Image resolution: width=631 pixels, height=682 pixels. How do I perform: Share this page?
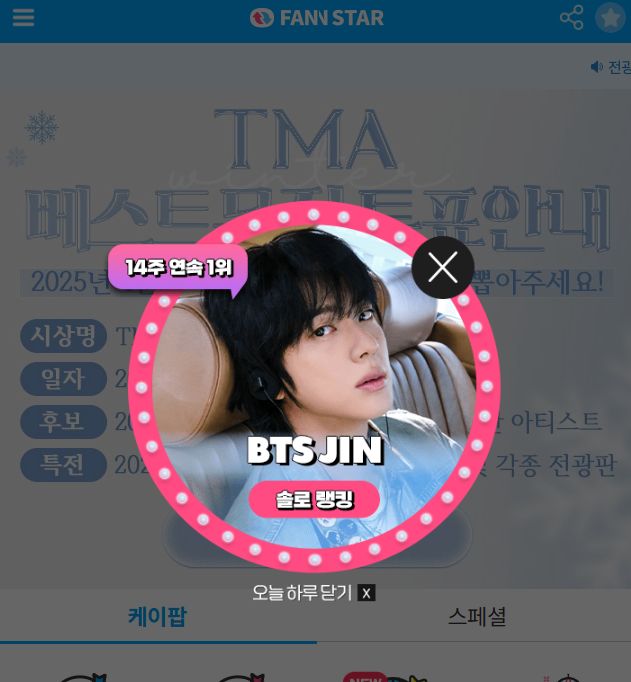pyautogui.click(x=571, y=18)
